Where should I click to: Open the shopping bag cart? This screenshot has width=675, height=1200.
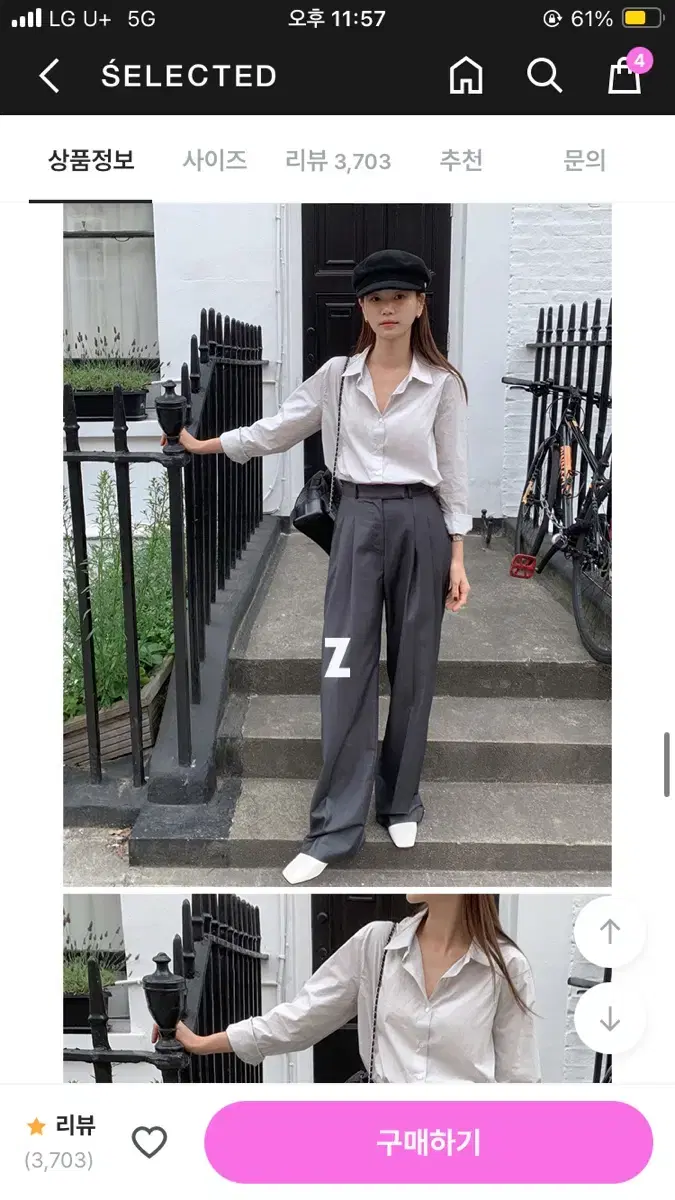tap(625, 76)
